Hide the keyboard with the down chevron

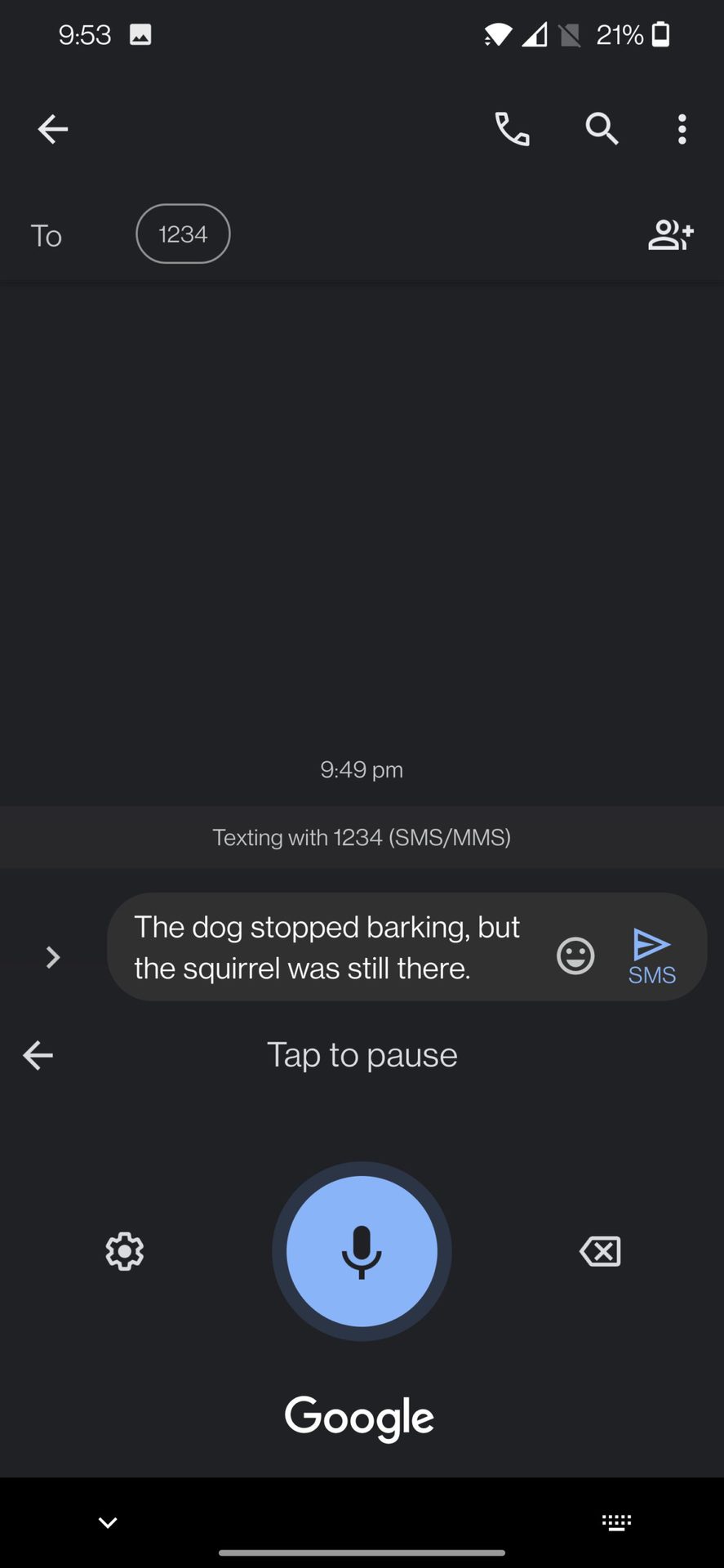pyautogui.click(x=108, y=1522)
